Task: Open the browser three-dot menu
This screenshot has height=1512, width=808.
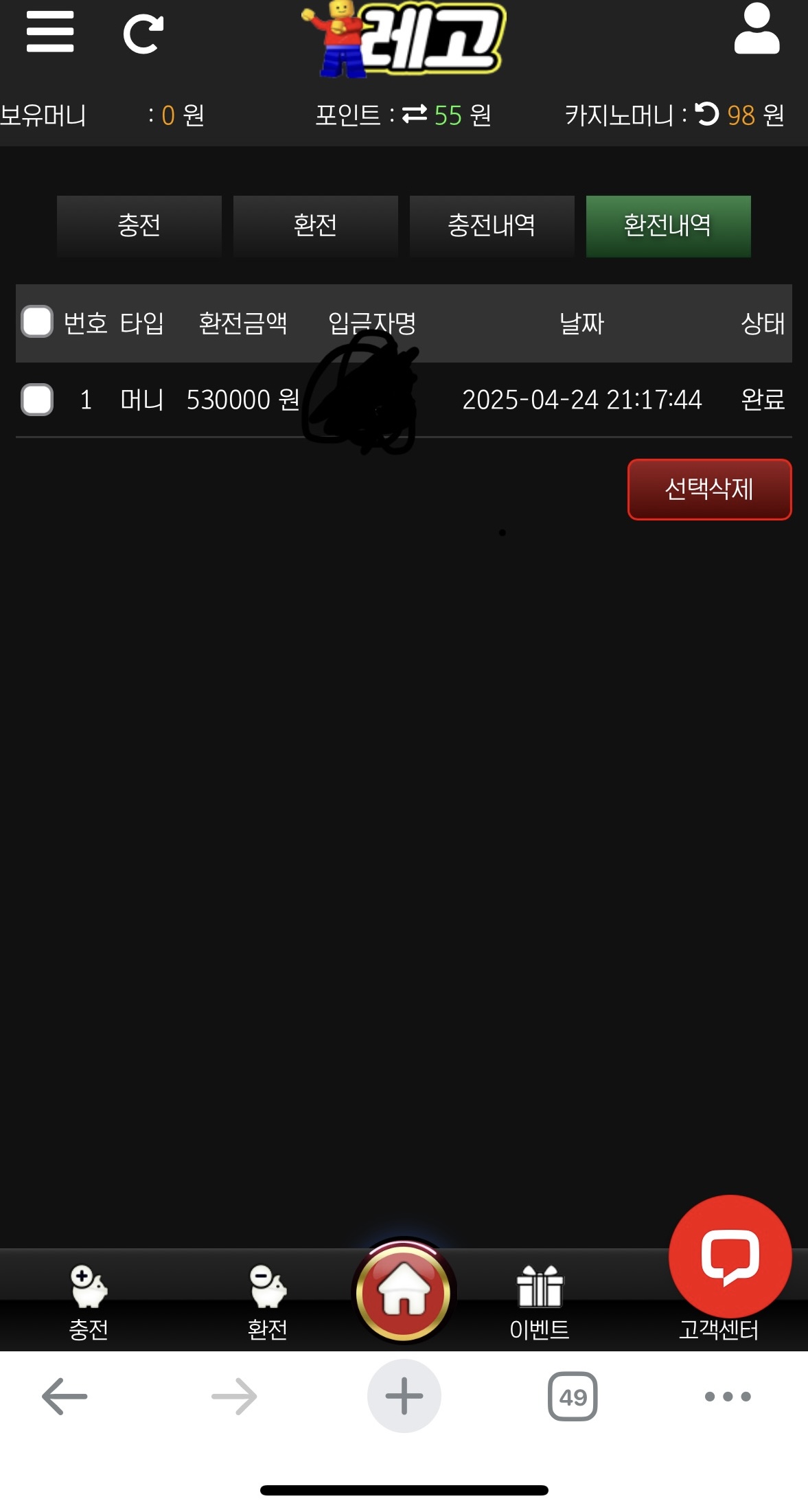Action: point(728,1396)
